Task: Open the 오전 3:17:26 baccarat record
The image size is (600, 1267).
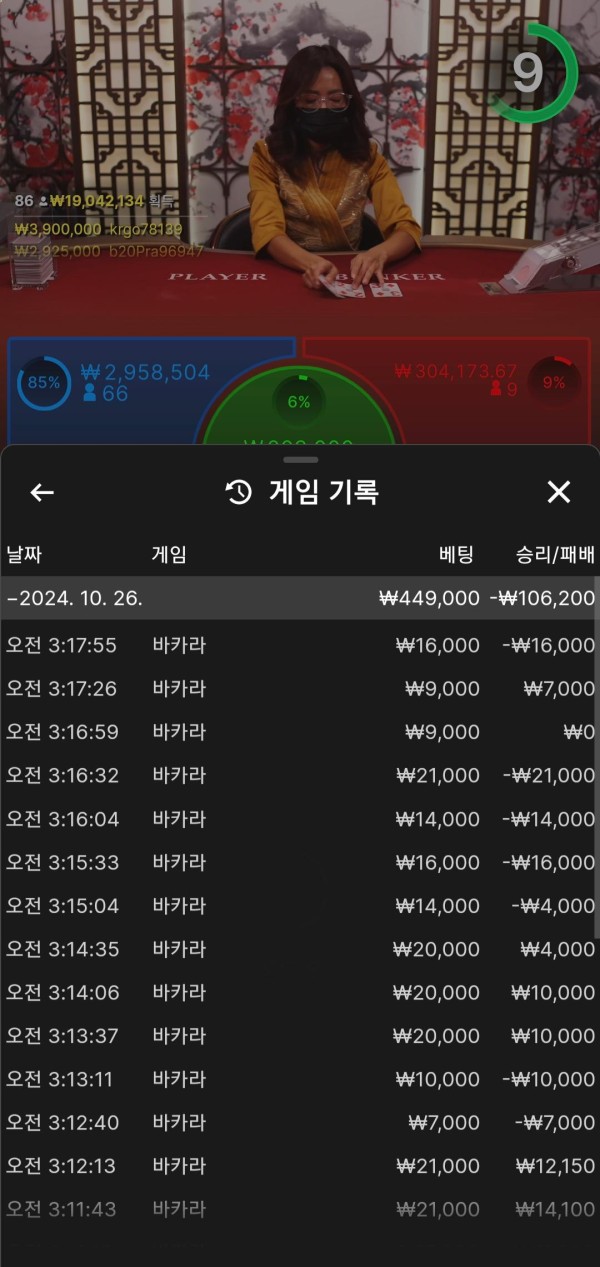Action: coord(298,688)
